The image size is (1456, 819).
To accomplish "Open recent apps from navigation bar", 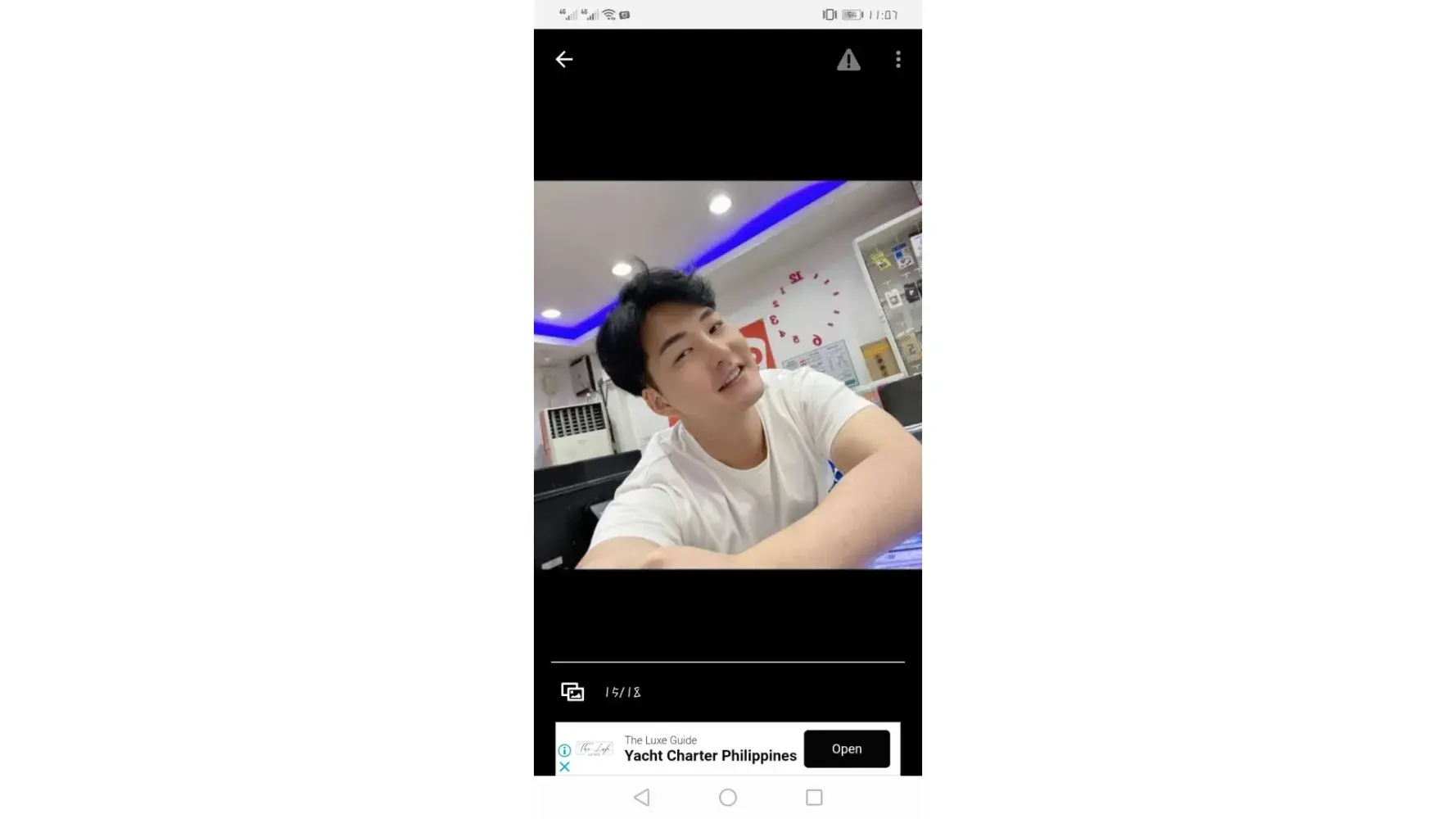I will 813,797.
